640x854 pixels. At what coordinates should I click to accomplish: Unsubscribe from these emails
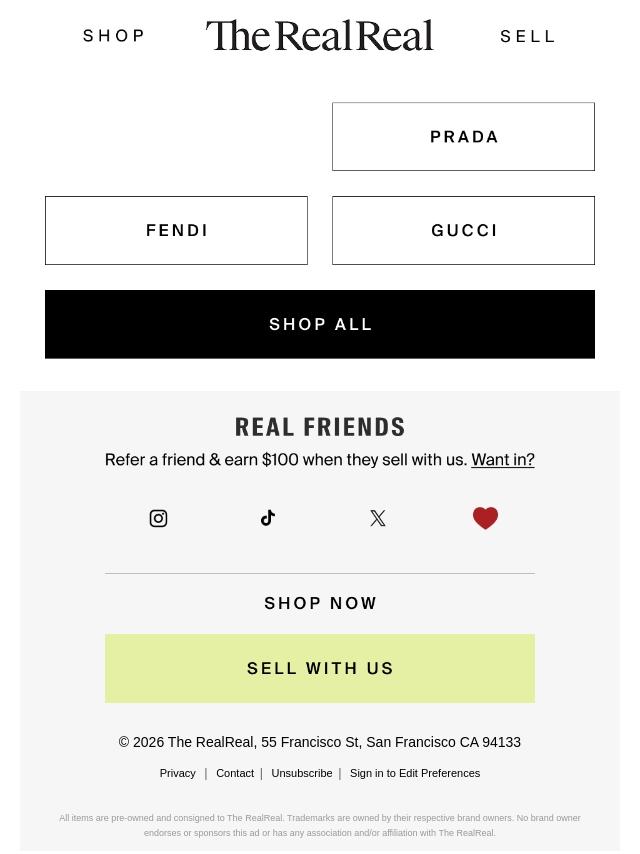click(x=301, y=773)
